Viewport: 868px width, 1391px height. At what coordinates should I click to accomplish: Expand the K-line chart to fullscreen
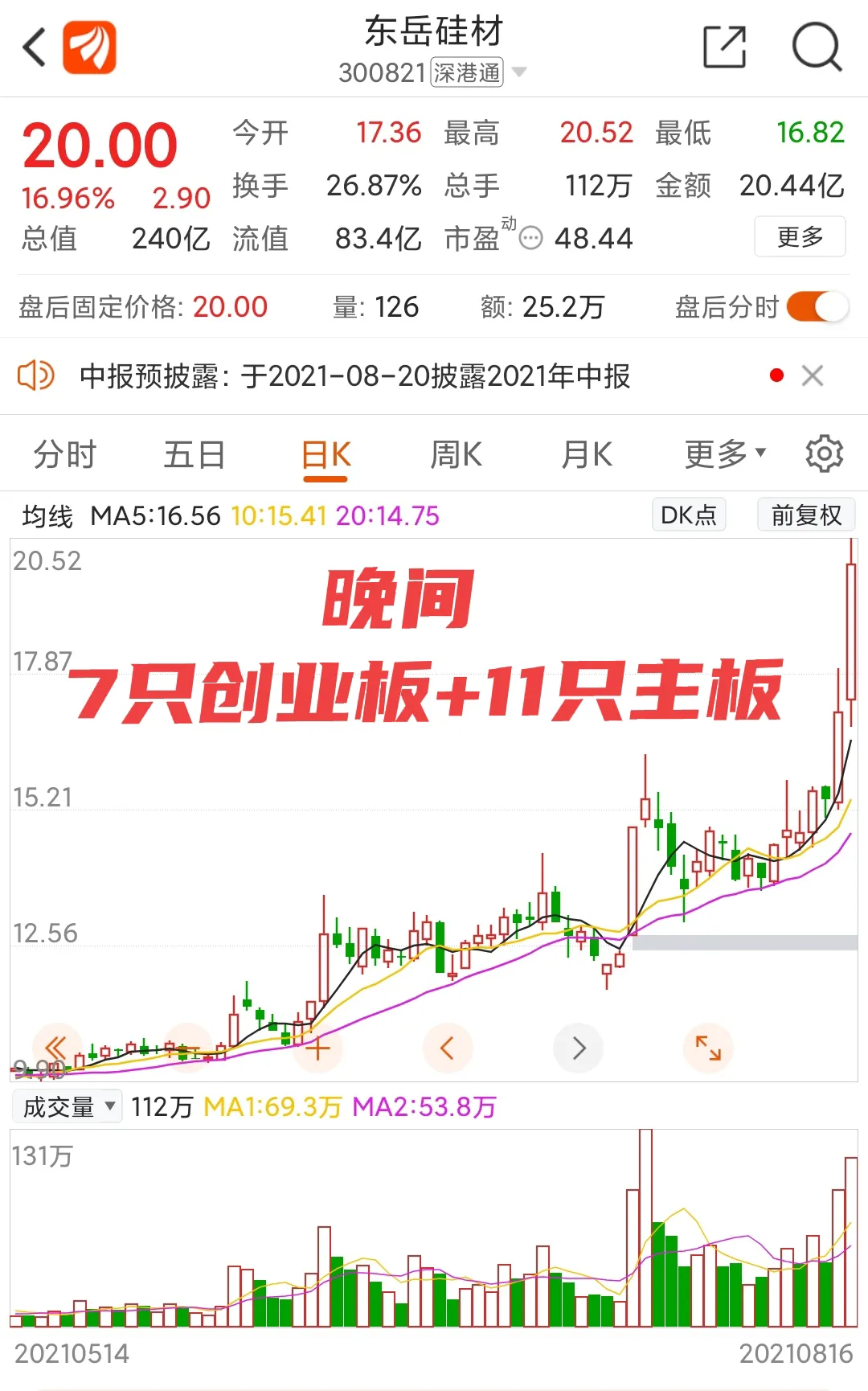(708, 1048)
